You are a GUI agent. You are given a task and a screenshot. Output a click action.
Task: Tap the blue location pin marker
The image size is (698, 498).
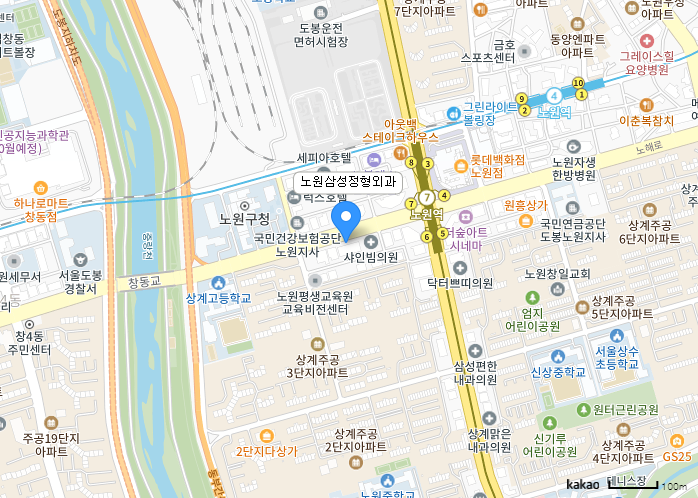pyautogui.click(x=345, y=218)
